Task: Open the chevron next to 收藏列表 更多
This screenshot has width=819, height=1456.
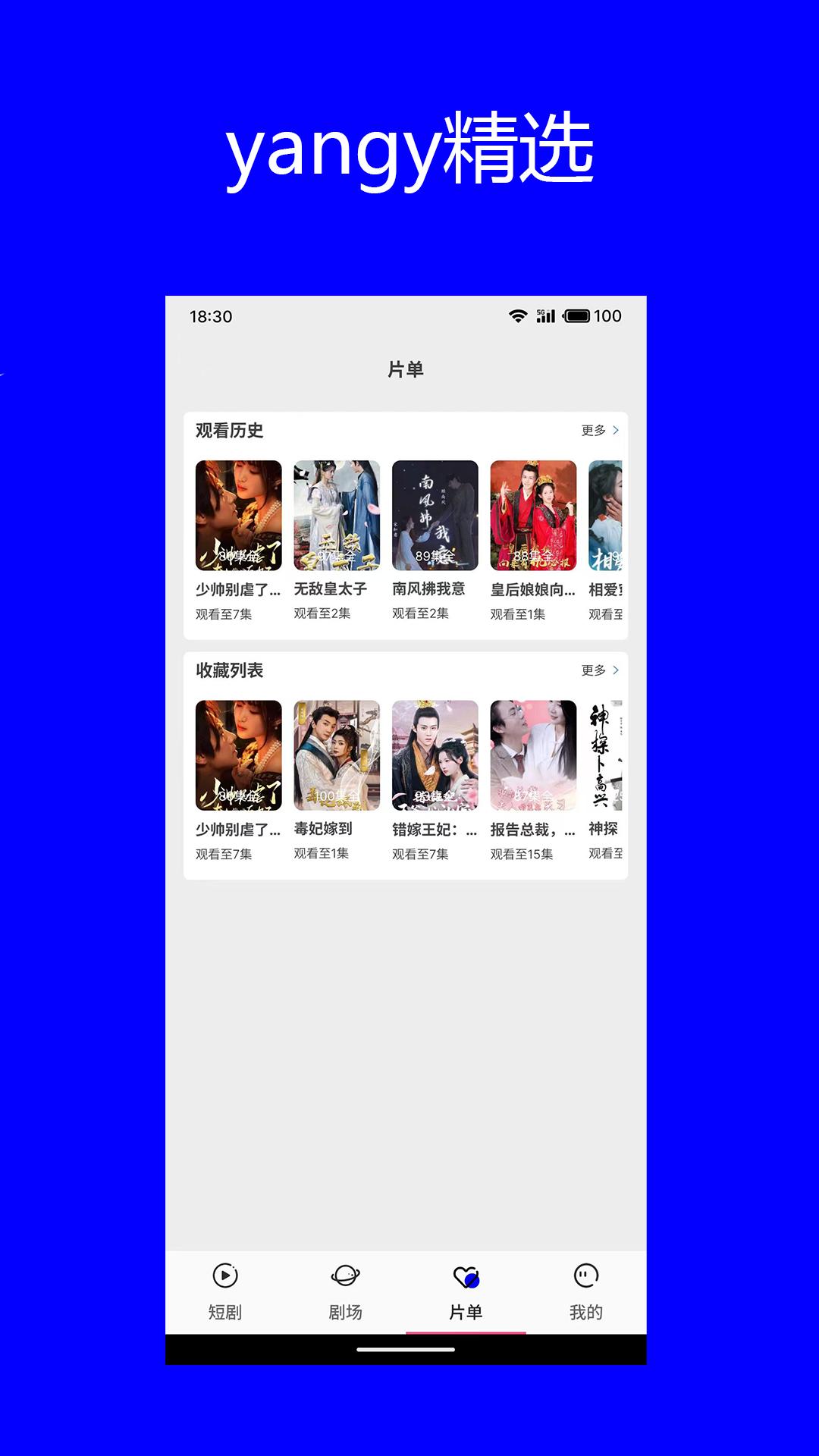Action: click(618, 670)
